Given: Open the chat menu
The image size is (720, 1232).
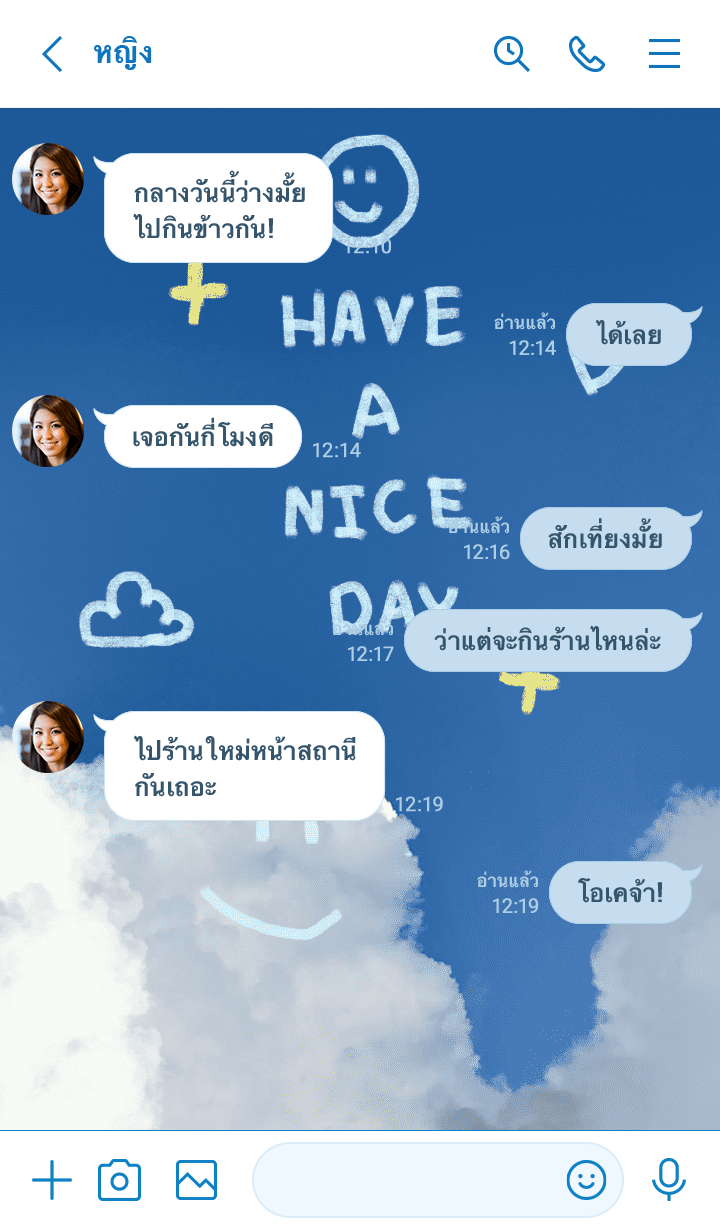Looking at the screenshot, I should (x=664, y=54).
